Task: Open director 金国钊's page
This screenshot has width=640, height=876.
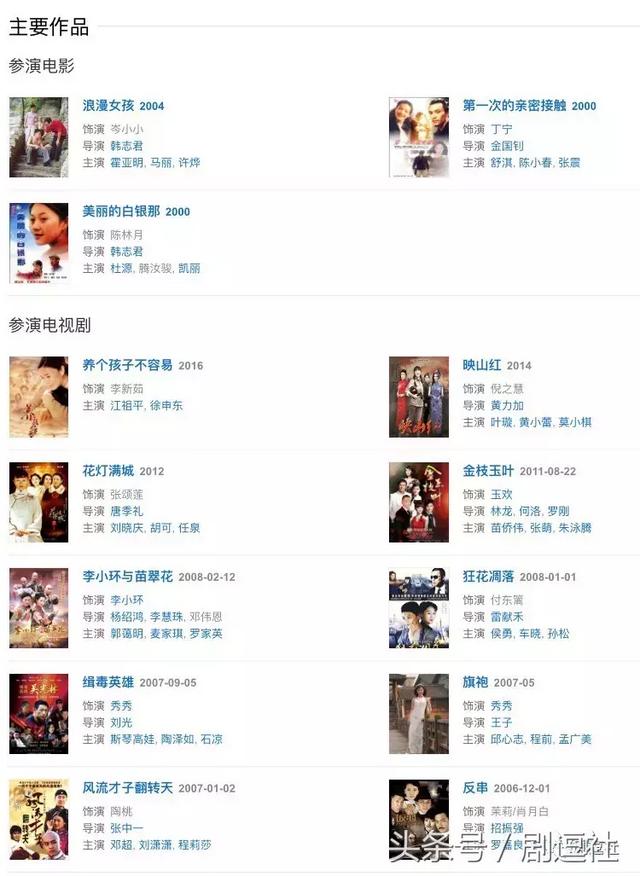Action: coord(507,145)
